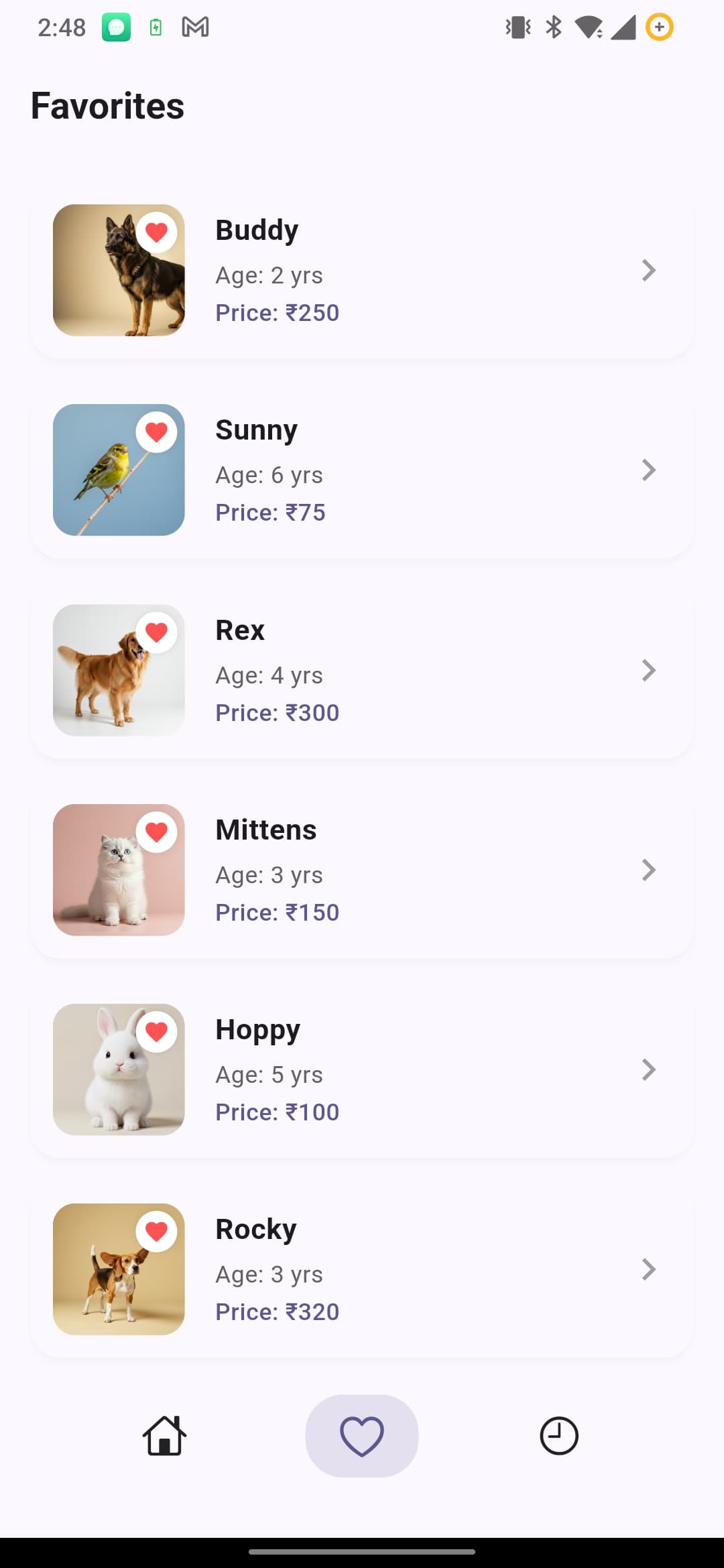
Task: Tap the heart icon on Rex's photo
Action: tap(156, 633)
